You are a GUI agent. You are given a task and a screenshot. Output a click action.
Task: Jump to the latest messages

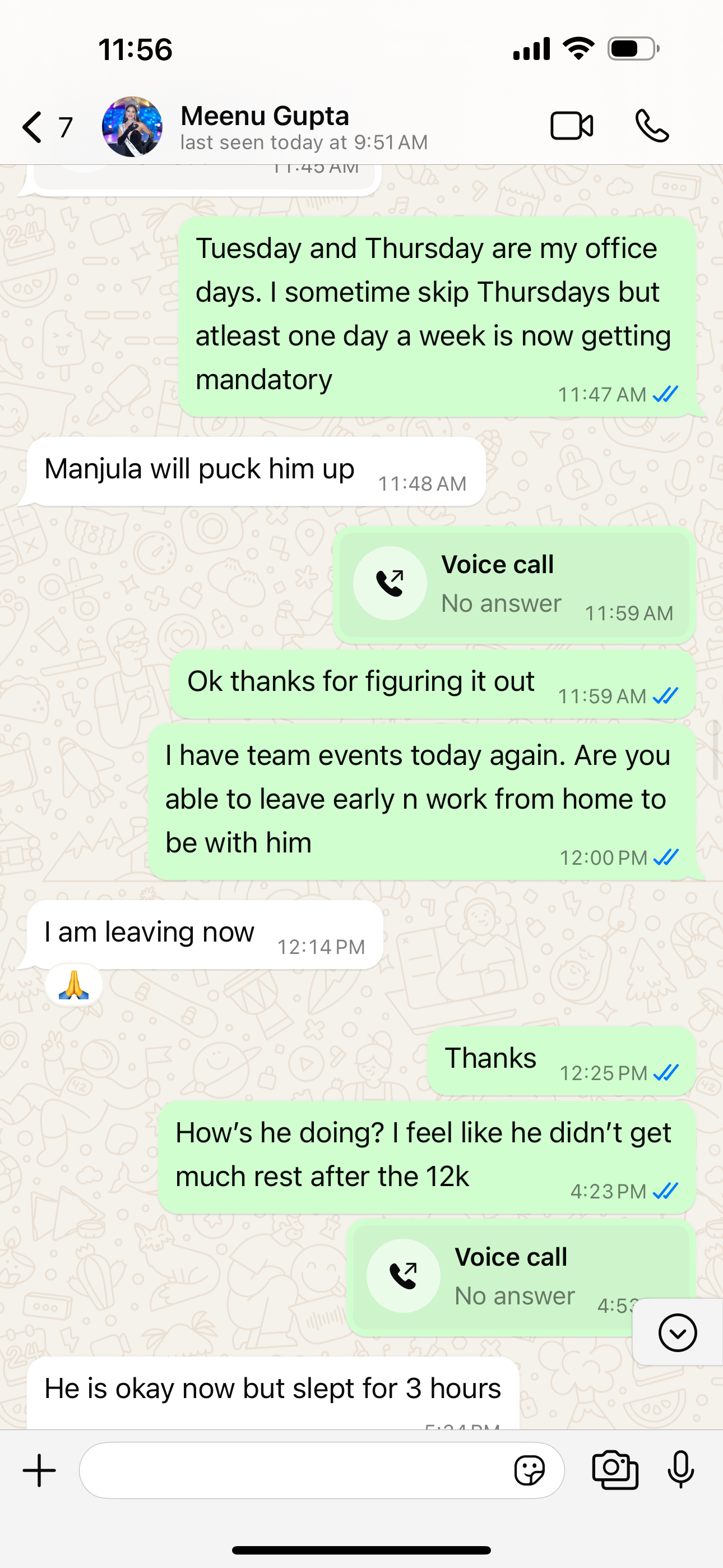676,1332
